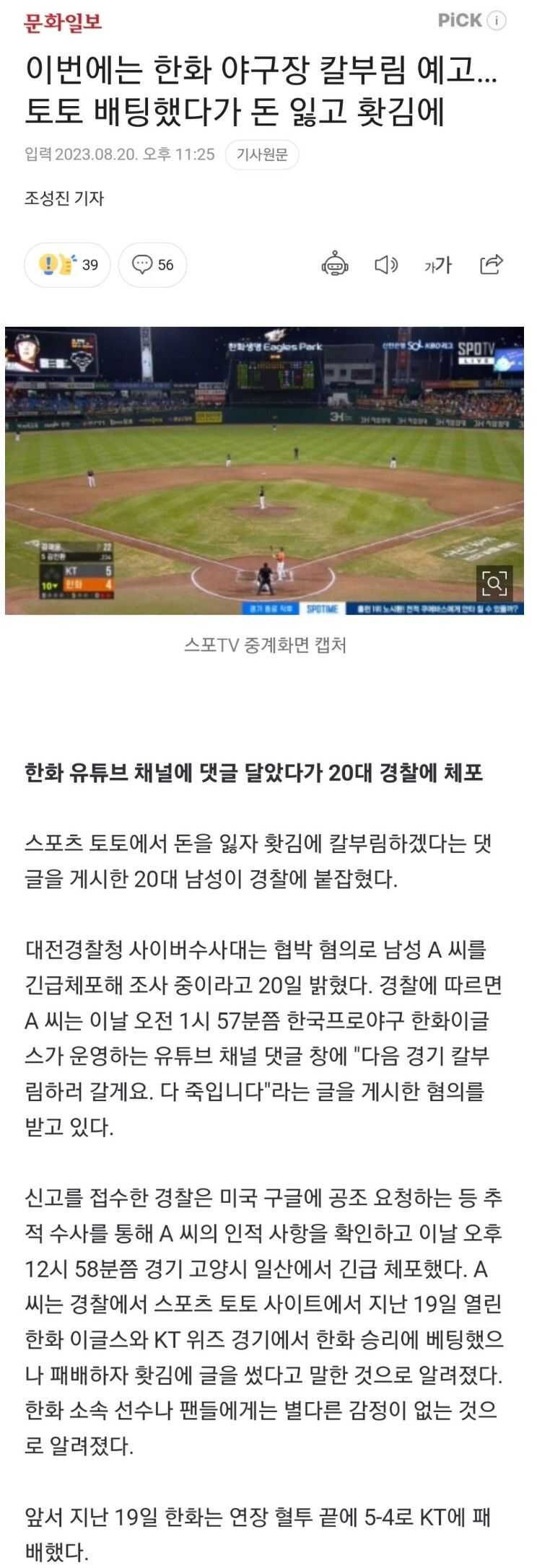The width and height of the screenshot is (537, 1568).
Task: Open the 문화일보 publisher page
Action: click(x=64, y=22)
